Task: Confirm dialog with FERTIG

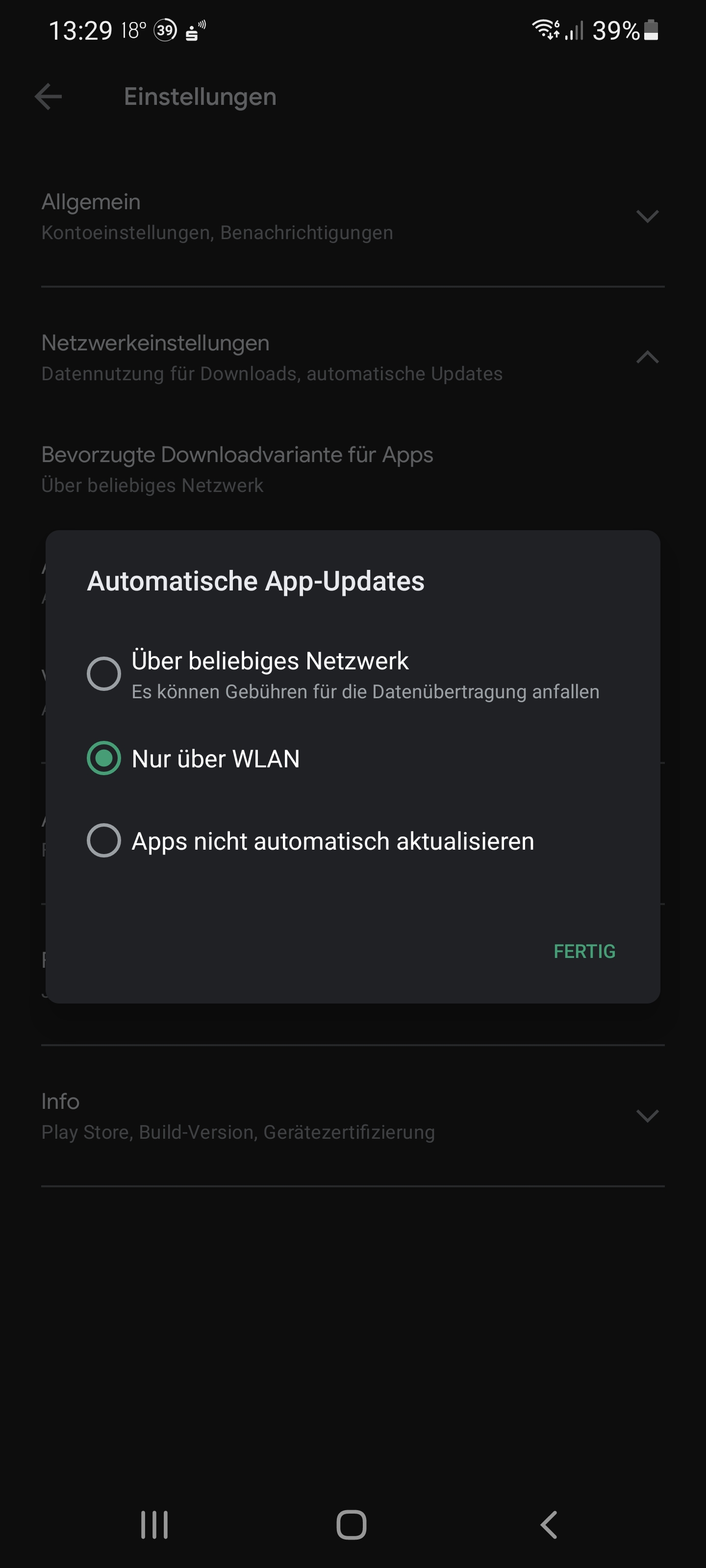Action: (x=583, y=951)
